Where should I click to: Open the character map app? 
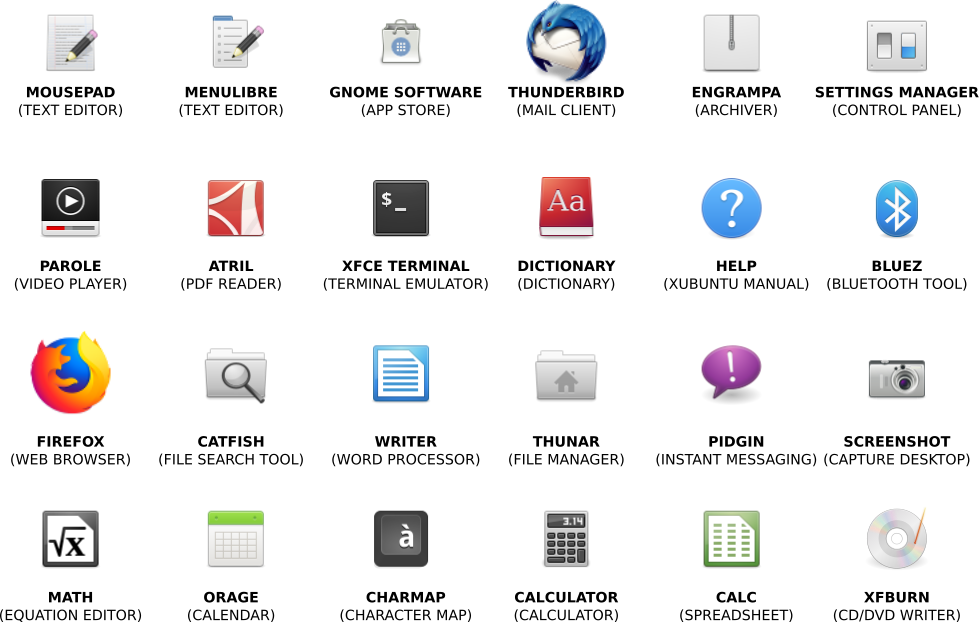click(x=401, y=539)
